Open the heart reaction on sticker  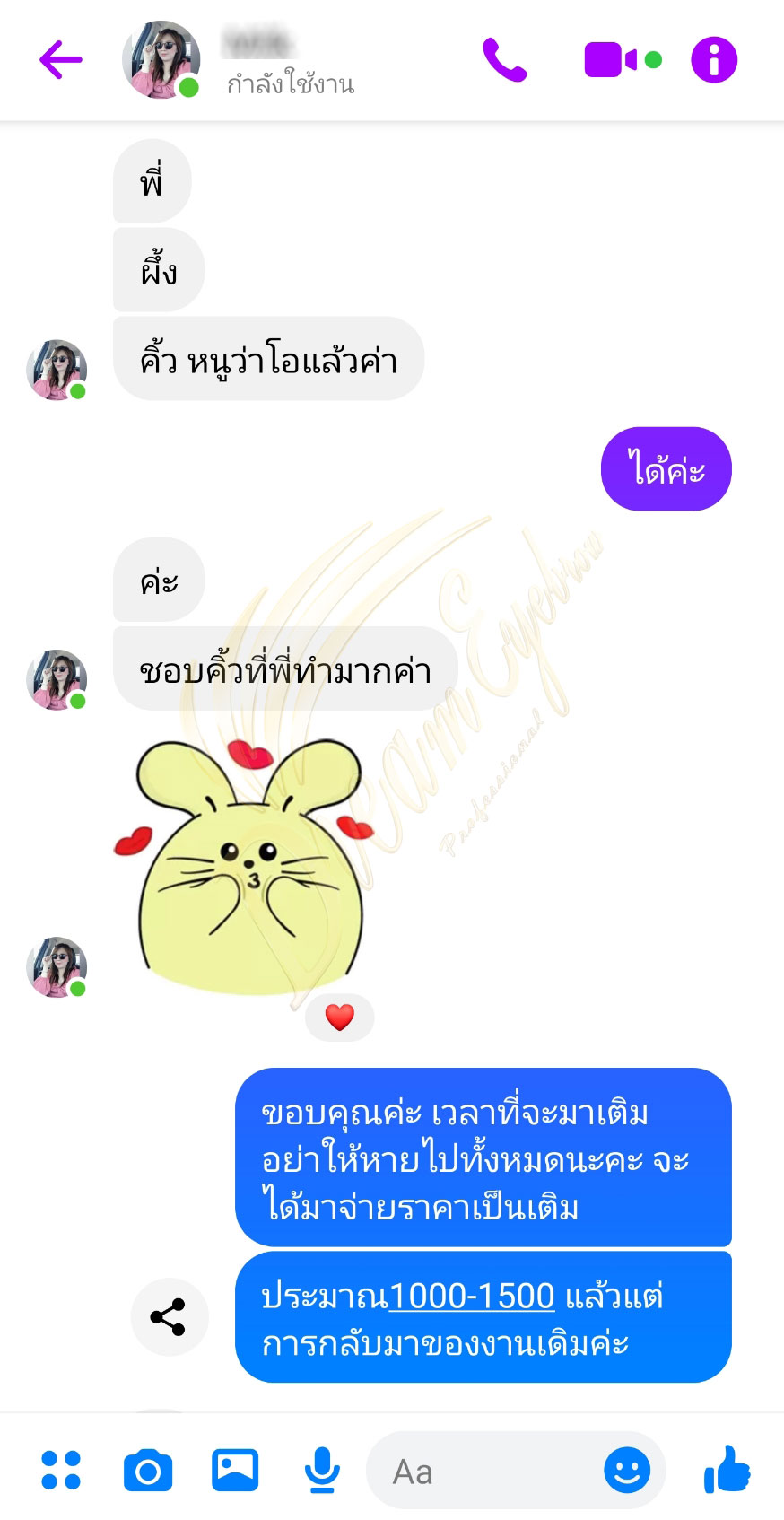[x=340, y=1018]
